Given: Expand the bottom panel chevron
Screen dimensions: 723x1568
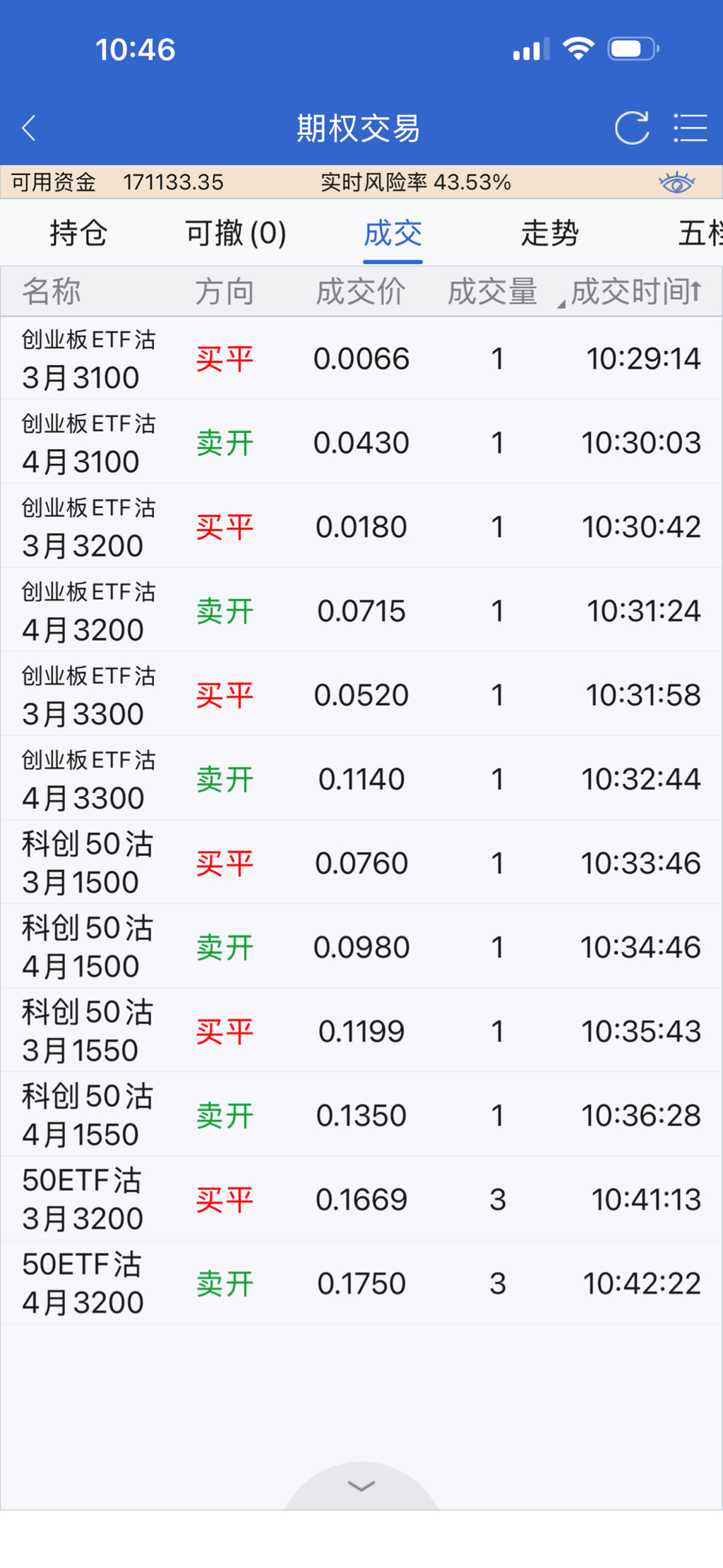Looking at the screenshot, I should point(361,1486).
